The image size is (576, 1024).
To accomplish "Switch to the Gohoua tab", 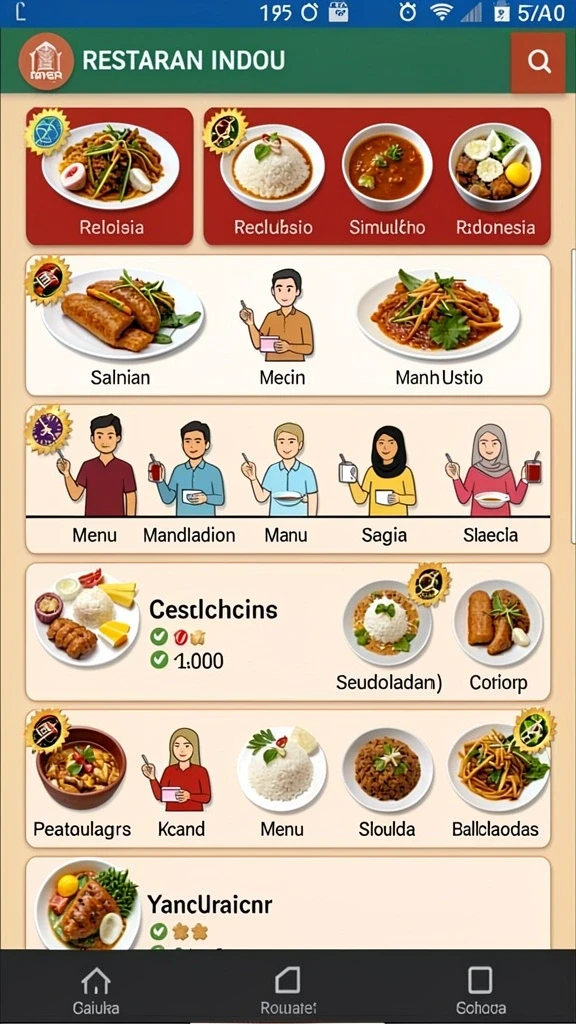I will [x=480, y=991].
